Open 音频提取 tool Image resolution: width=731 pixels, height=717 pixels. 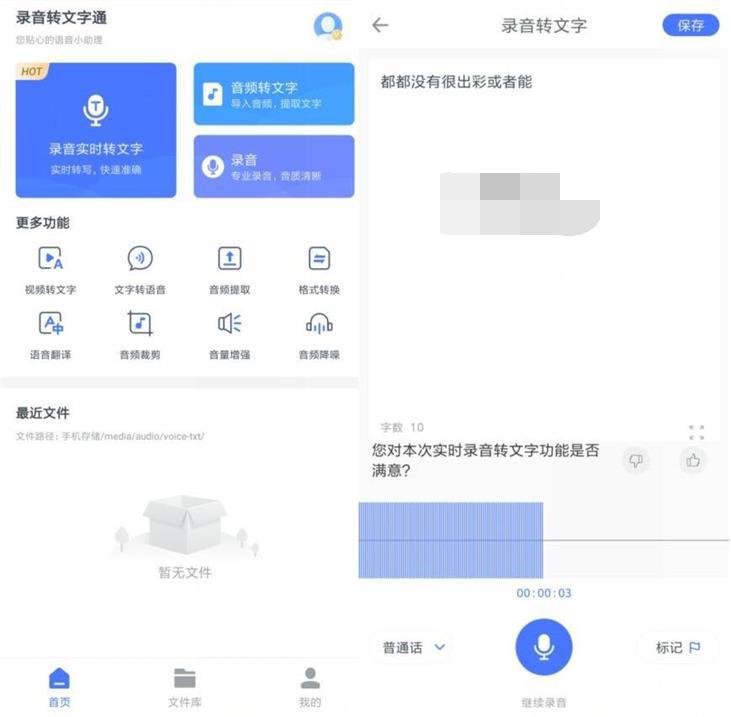click(230, 269)
